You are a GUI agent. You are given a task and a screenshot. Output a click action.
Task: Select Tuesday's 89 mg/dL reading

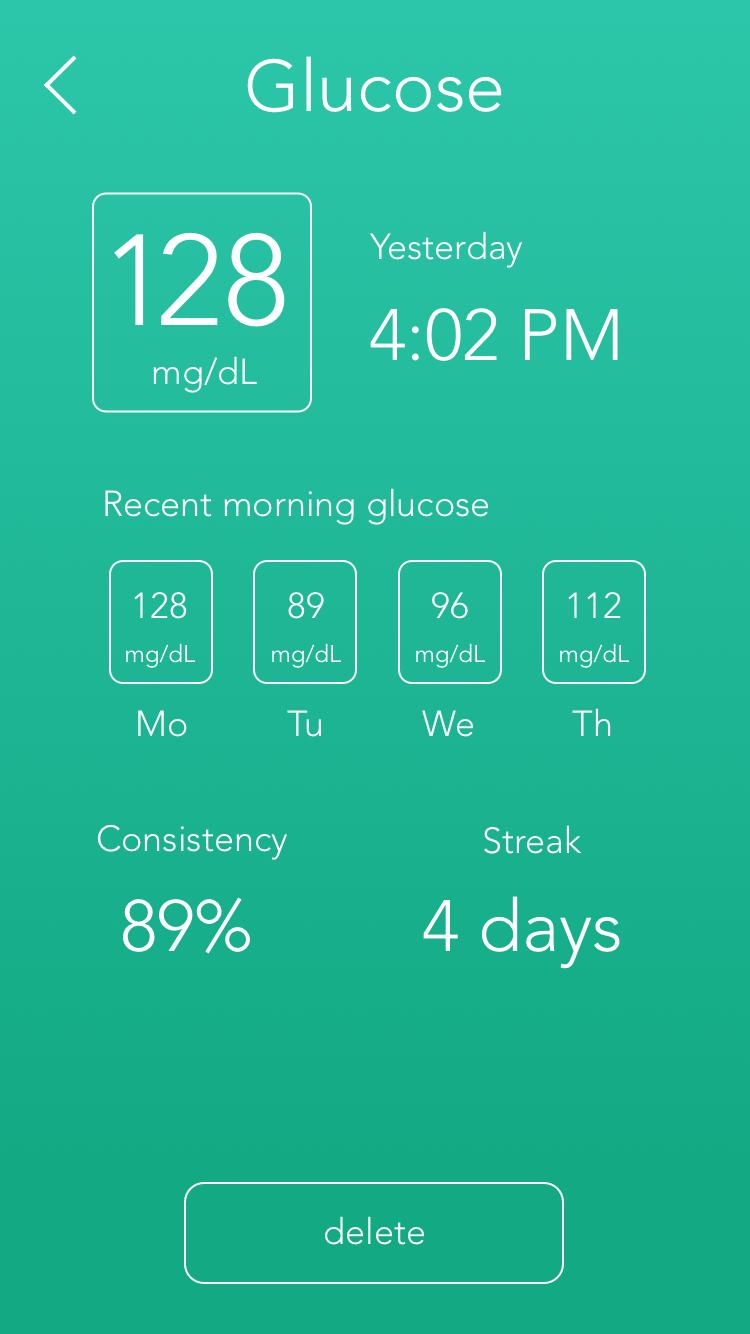[305, 622]
